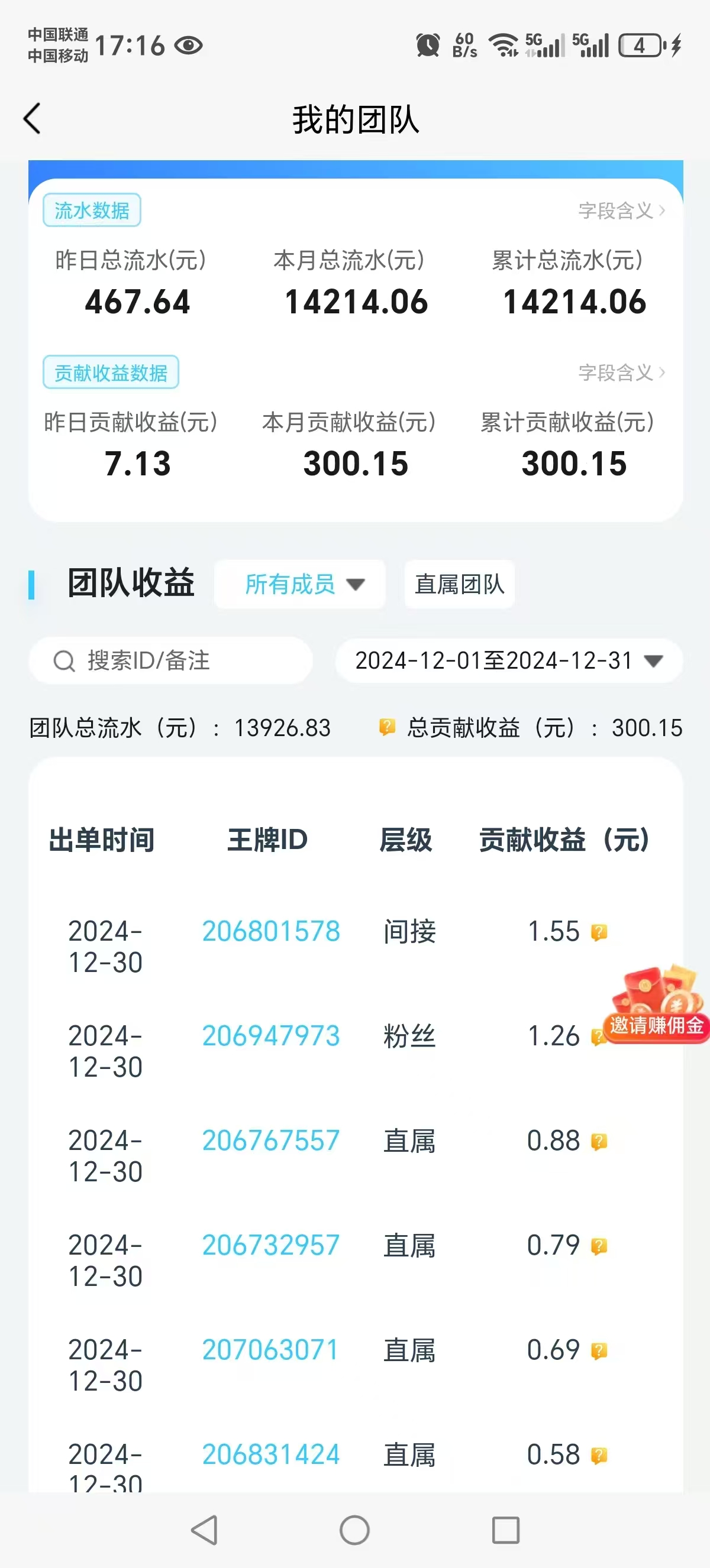Open 字段含义 link beside 贡献收益数据
The width and height of the screenshot is (710, 1568).
click(621, 372)
